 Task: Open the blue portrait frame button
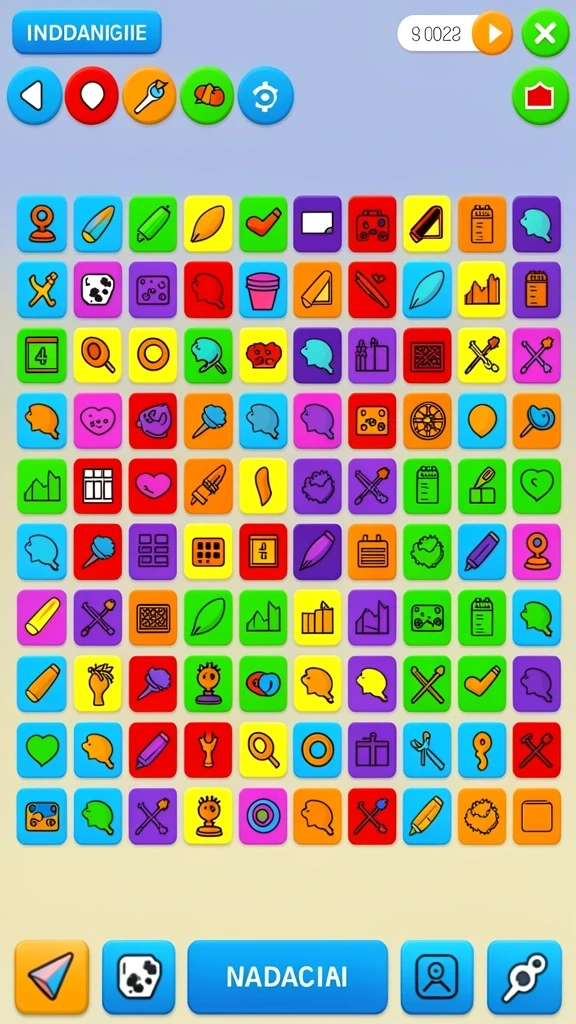point(437,976)
